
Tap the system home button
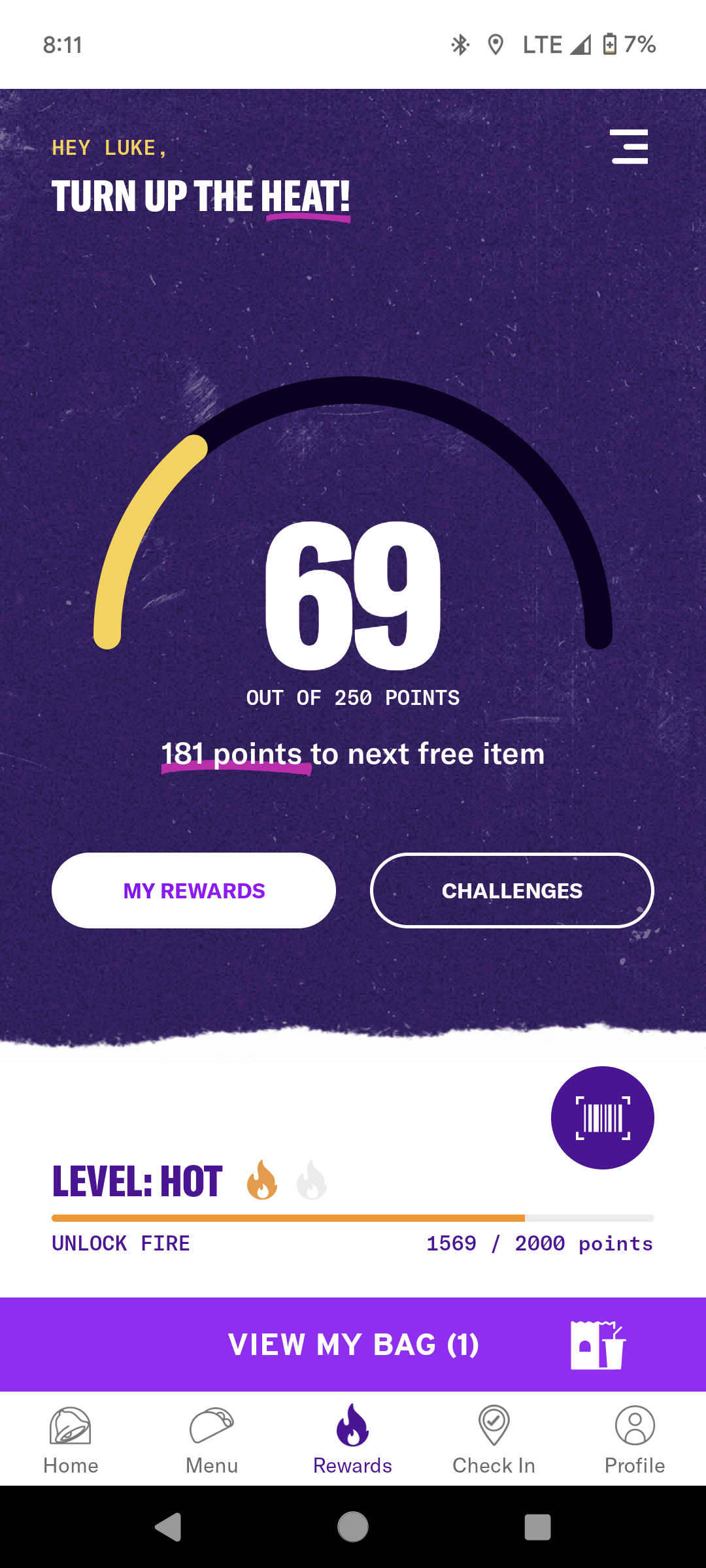point(353,1527)
